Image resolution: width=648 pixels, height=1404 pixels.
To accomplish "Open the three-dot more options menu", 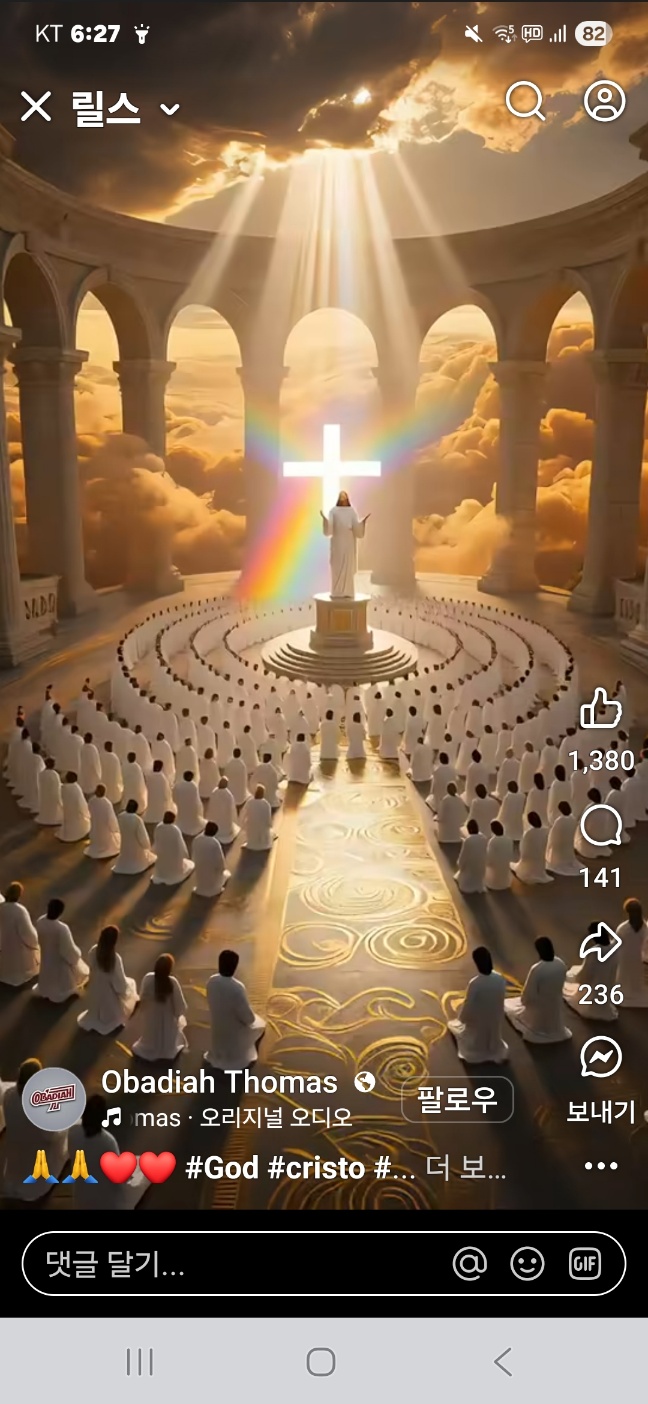I will (601, 1166).
